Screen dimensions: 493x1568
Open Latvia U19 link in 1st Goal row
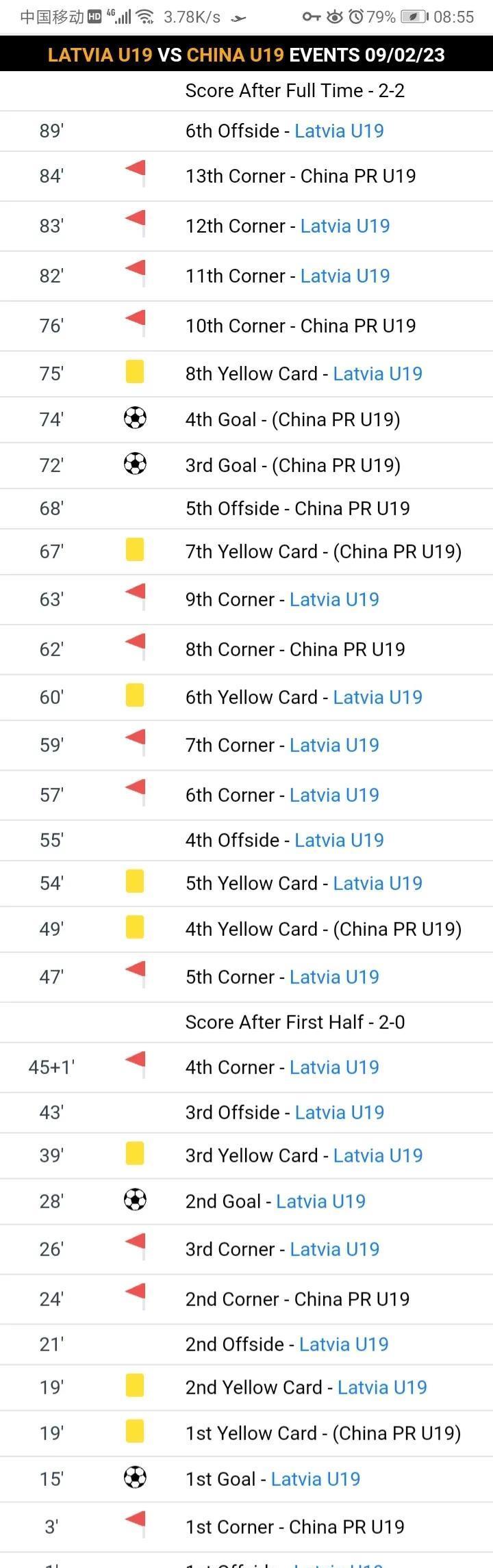coord(316,1479)
